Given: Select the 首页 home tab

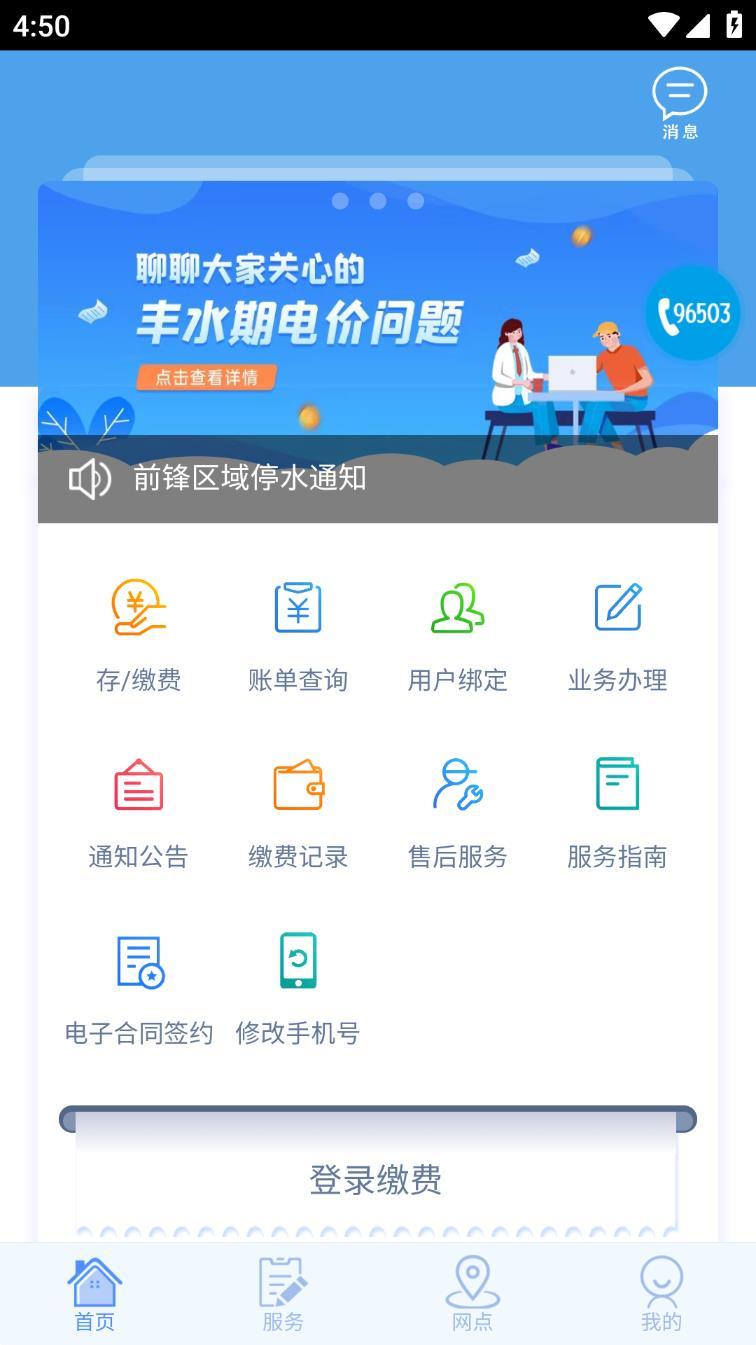Looking at the screenshot, I should coord(95,1295).
